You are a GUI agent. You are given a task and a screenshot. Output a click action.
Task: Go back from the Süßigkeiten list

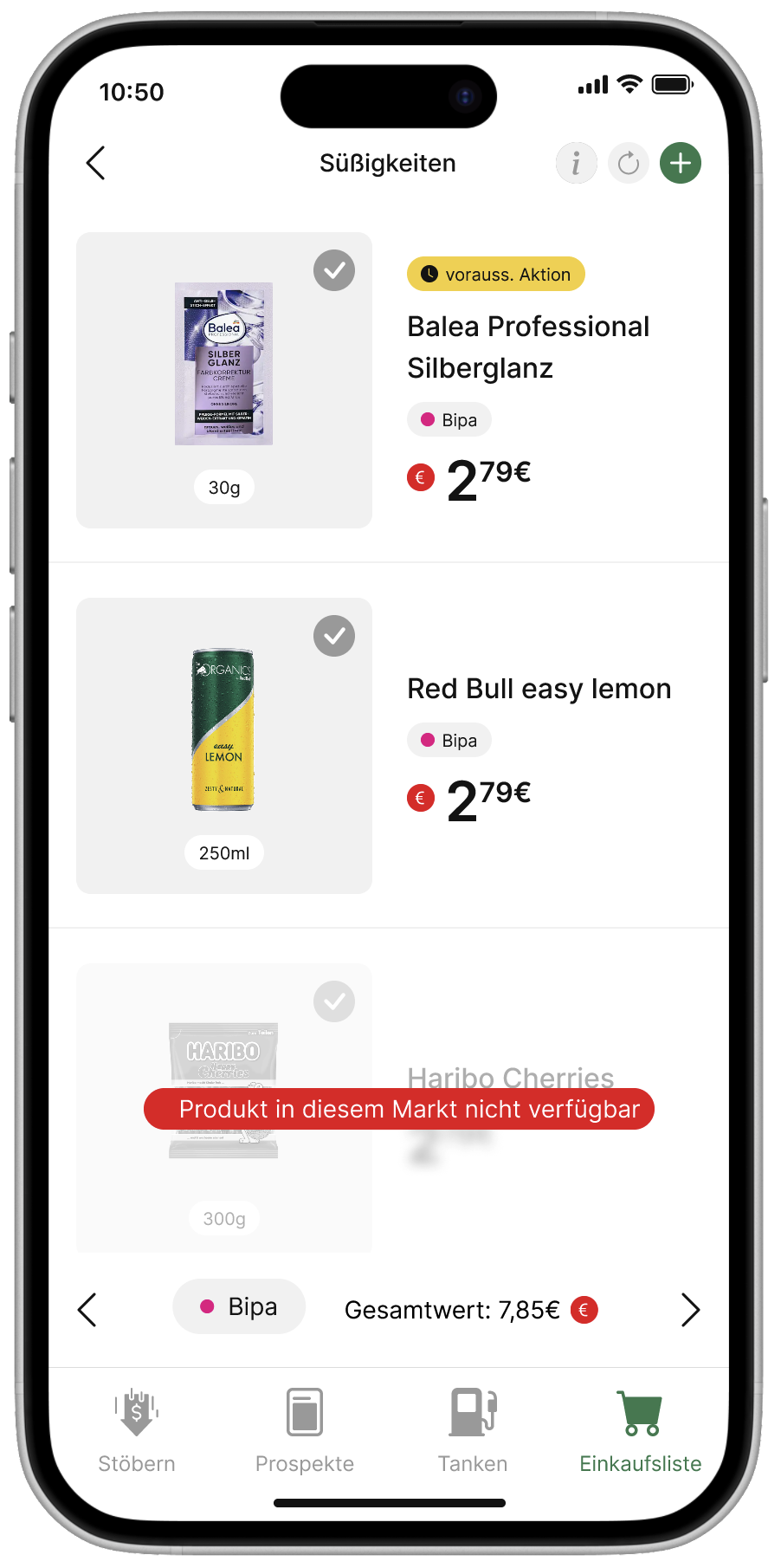pyautogui.click(x=96, y=163)
